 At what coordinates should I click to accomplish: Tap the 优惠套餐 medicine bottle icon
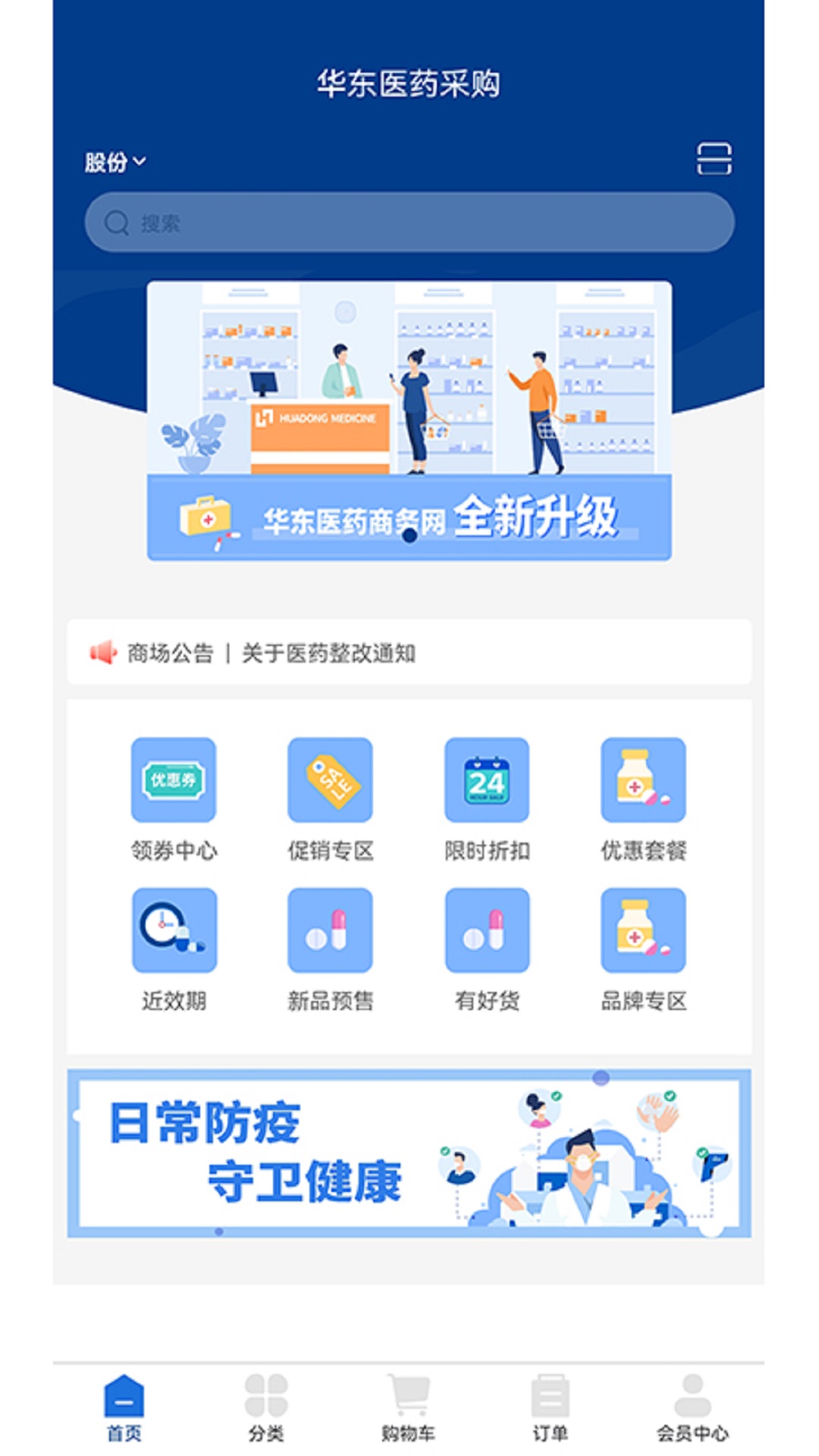click(x=643, y=781)
